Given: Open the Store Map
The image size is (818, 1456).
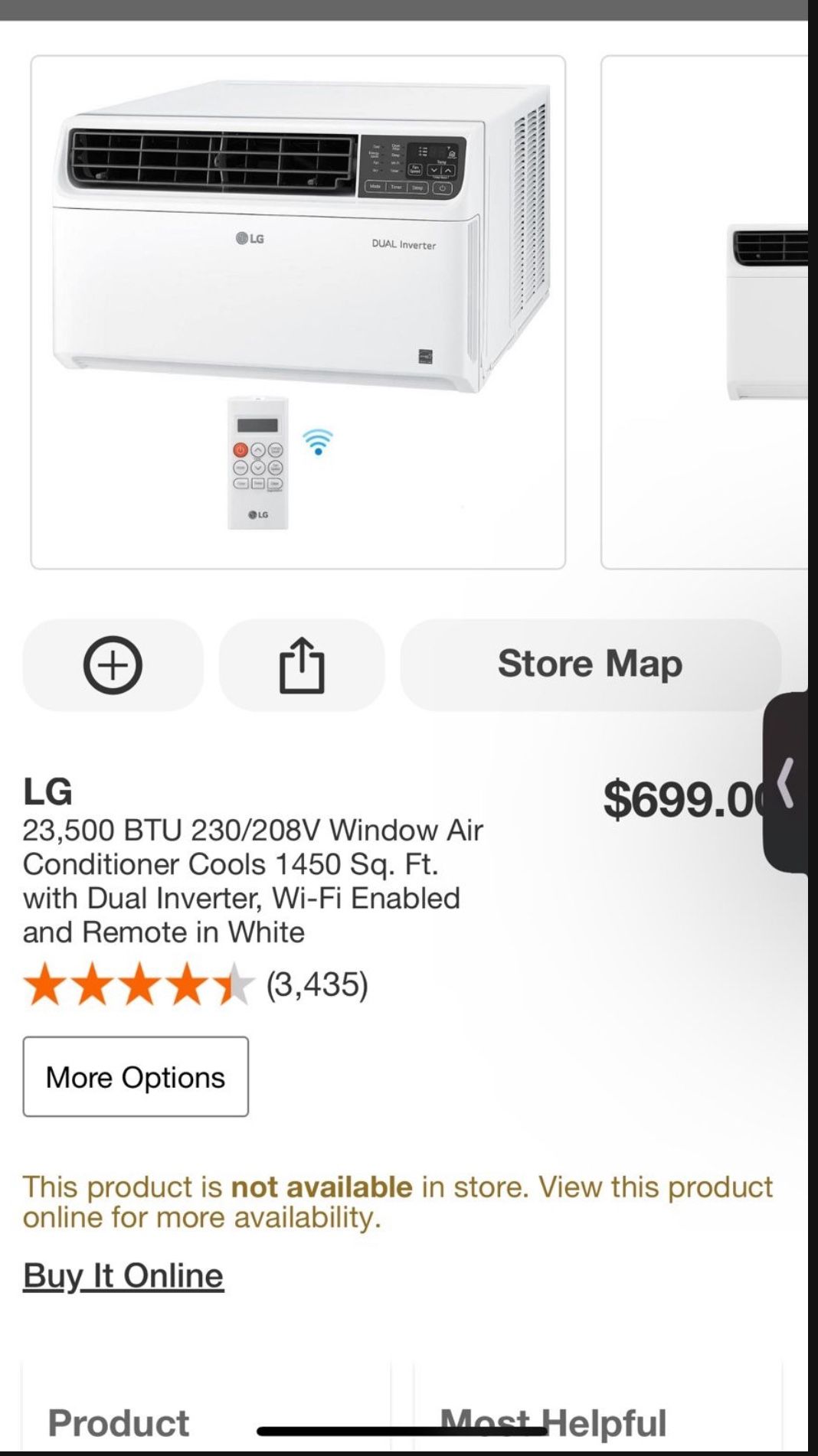Looking at the screenshot, I should pos(590,664).
